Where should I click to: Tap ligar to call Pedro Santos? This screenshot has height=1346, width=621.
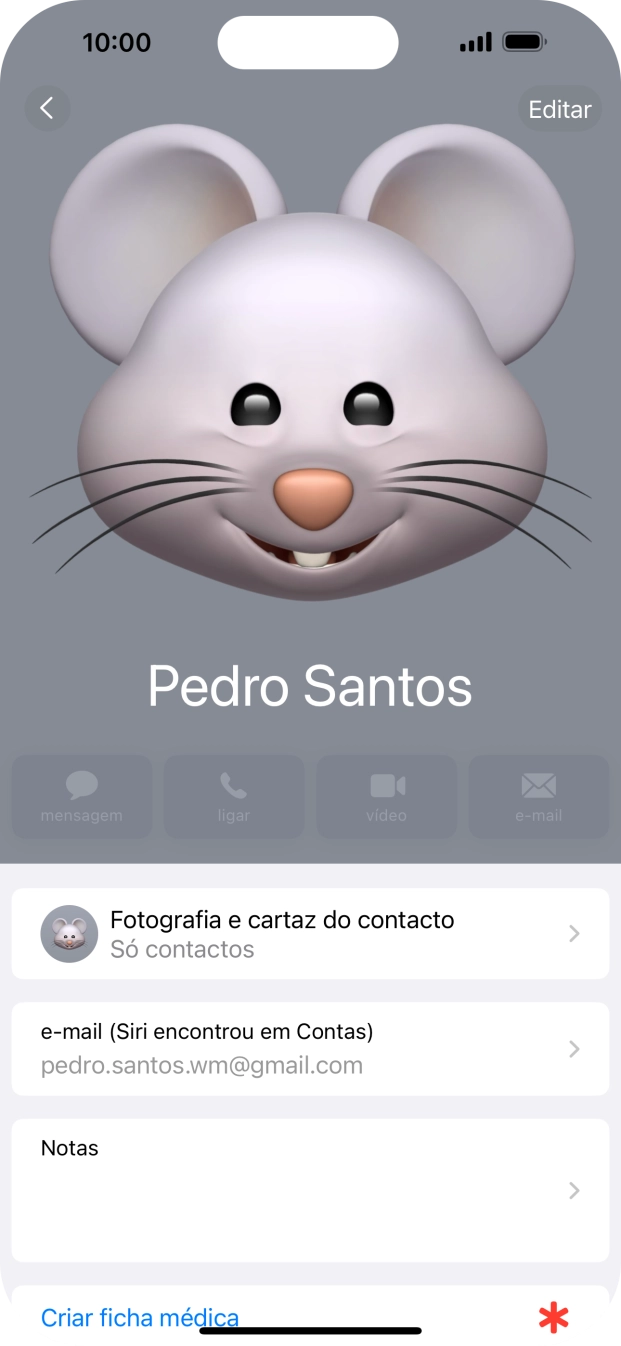tap(234, 796)
